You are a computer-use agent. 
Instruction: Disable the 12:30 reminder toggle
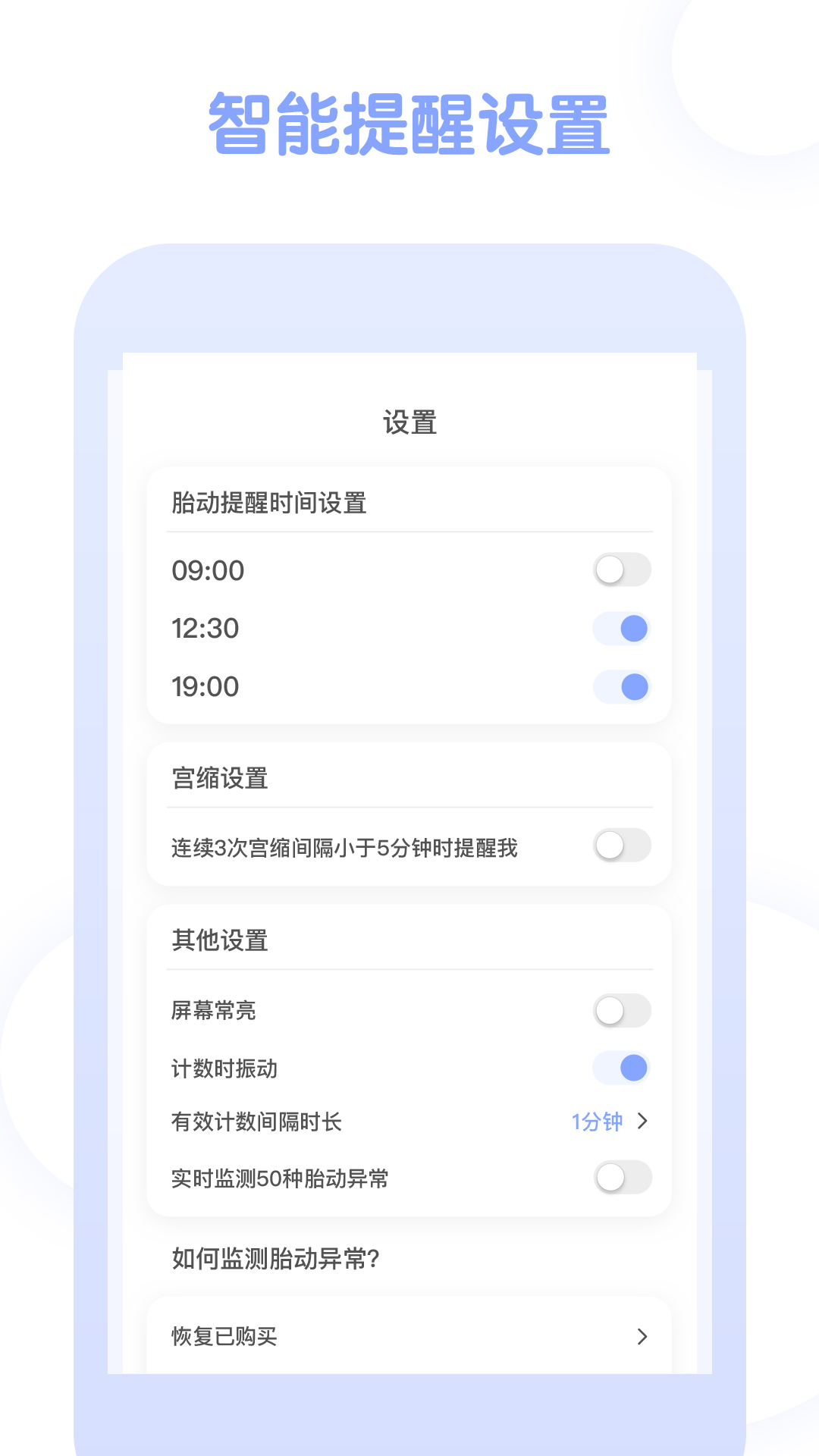click(x=621, y=629)
